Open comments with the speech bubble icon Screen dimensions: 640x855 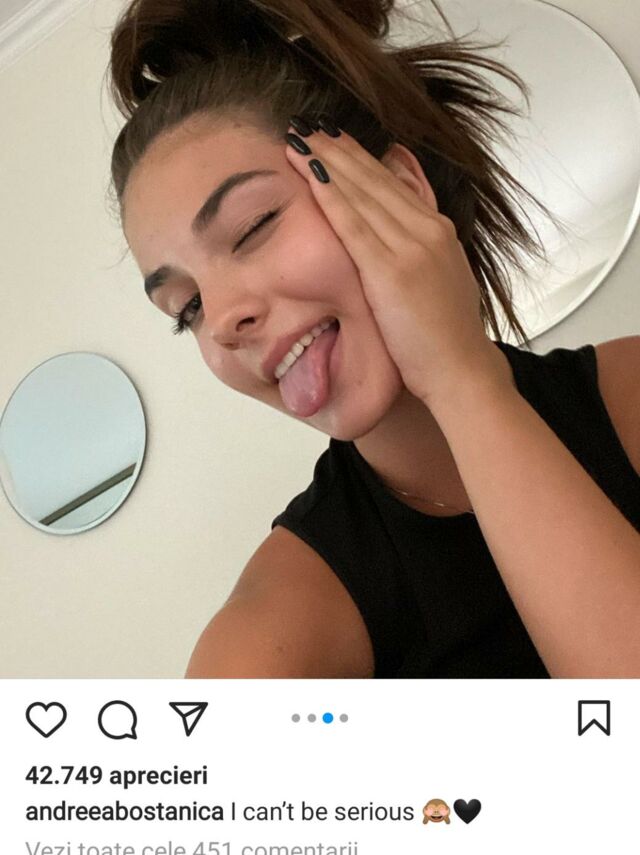click(117, 718)
